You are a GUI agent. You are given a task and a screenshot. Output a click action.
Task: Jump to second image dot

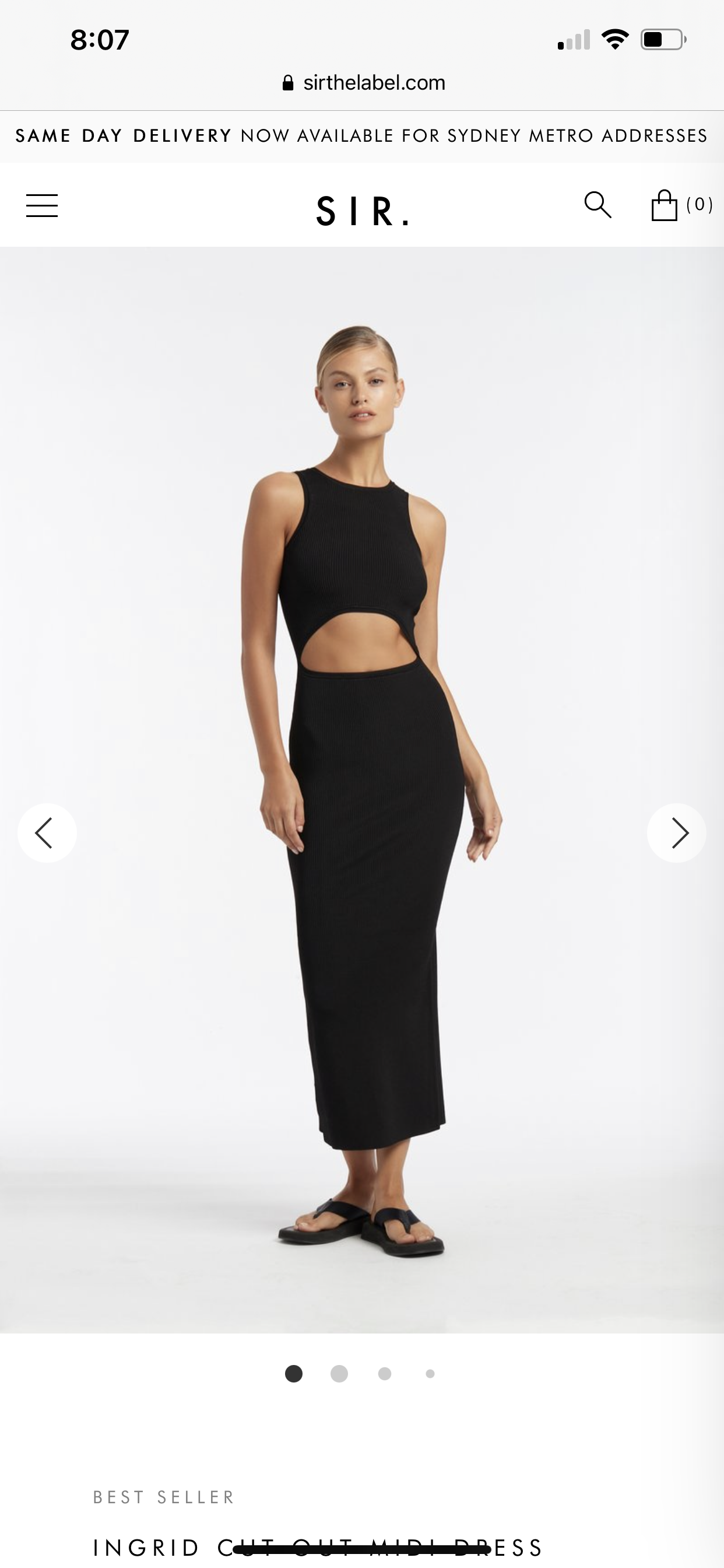(x=339, y=1373)
